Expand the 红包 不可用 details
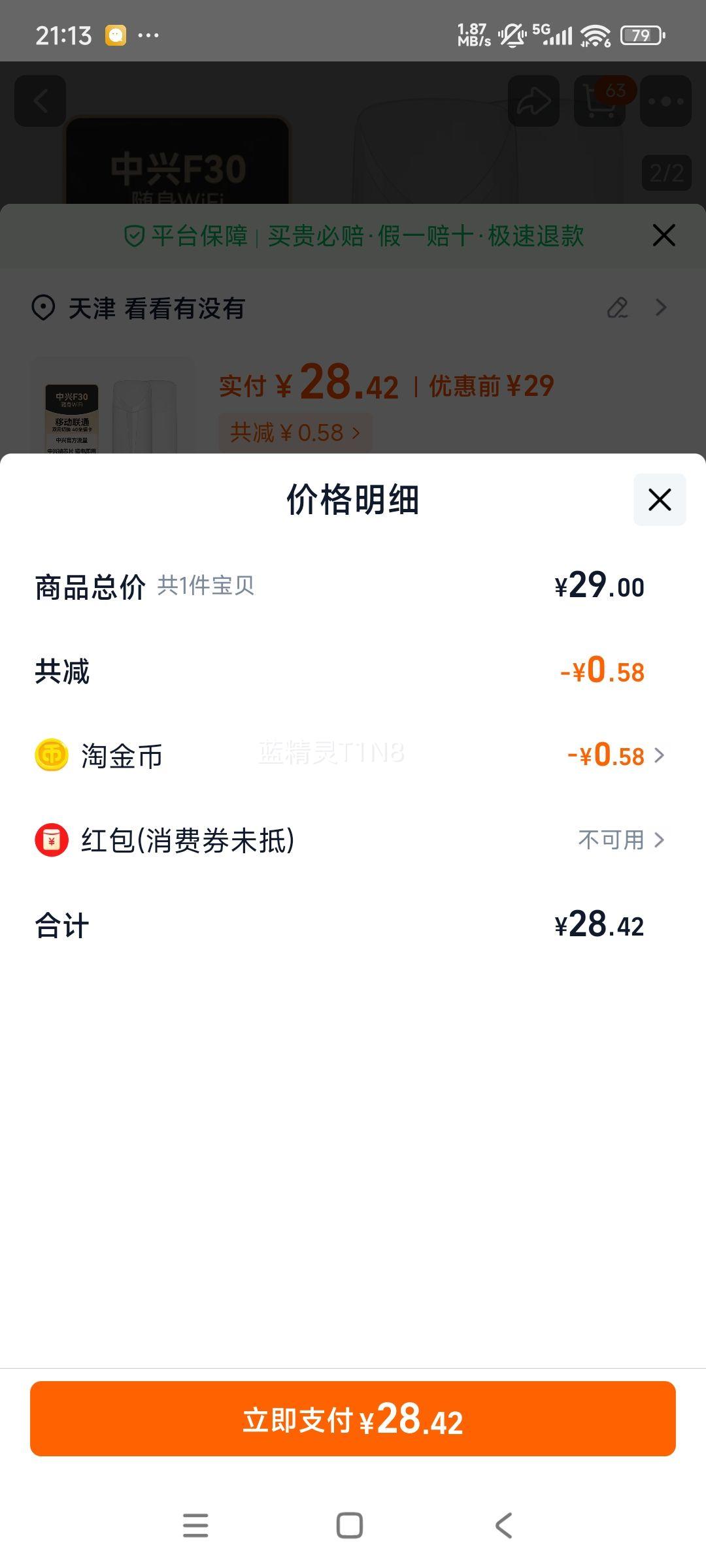 660,841
